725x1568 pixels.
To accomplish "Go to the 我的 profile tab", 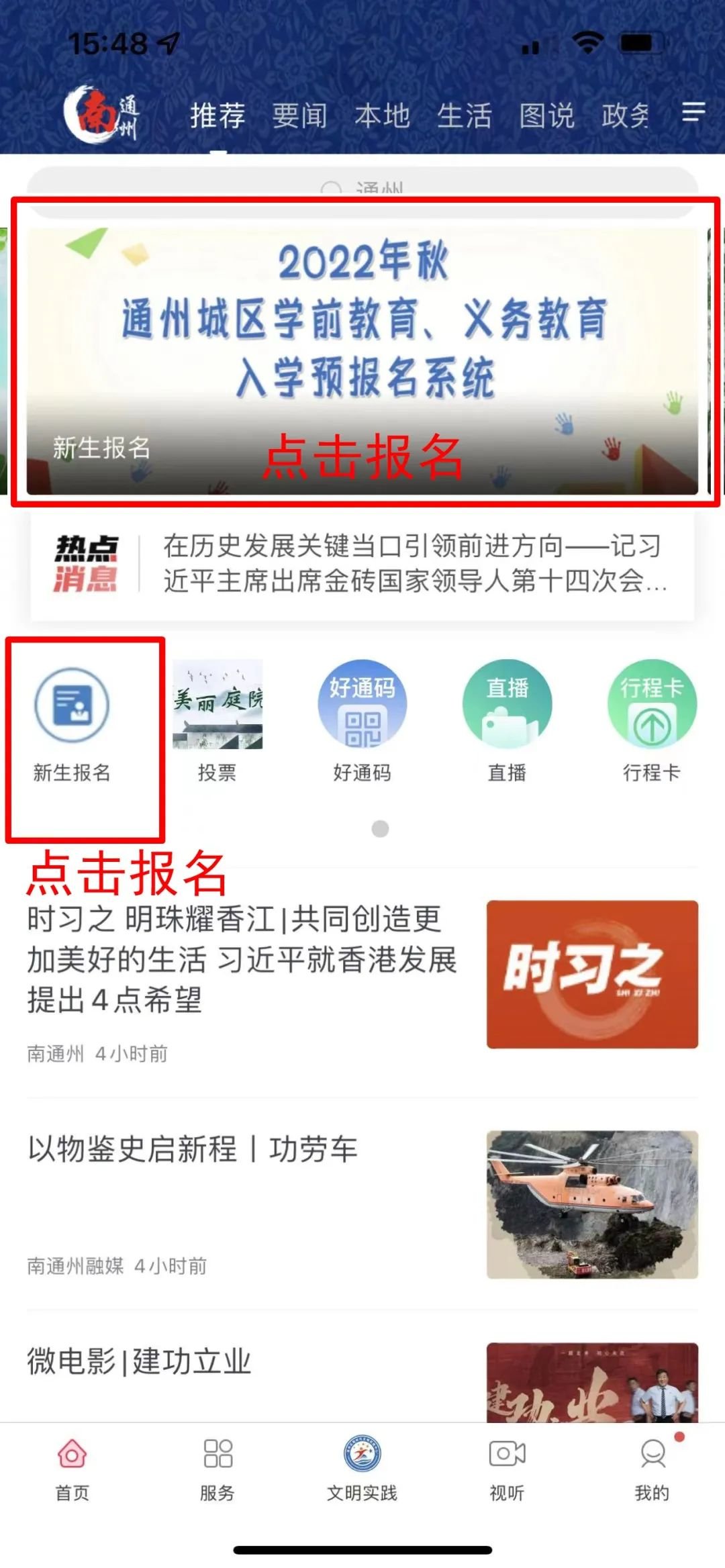I will [x=652, y=1469].
